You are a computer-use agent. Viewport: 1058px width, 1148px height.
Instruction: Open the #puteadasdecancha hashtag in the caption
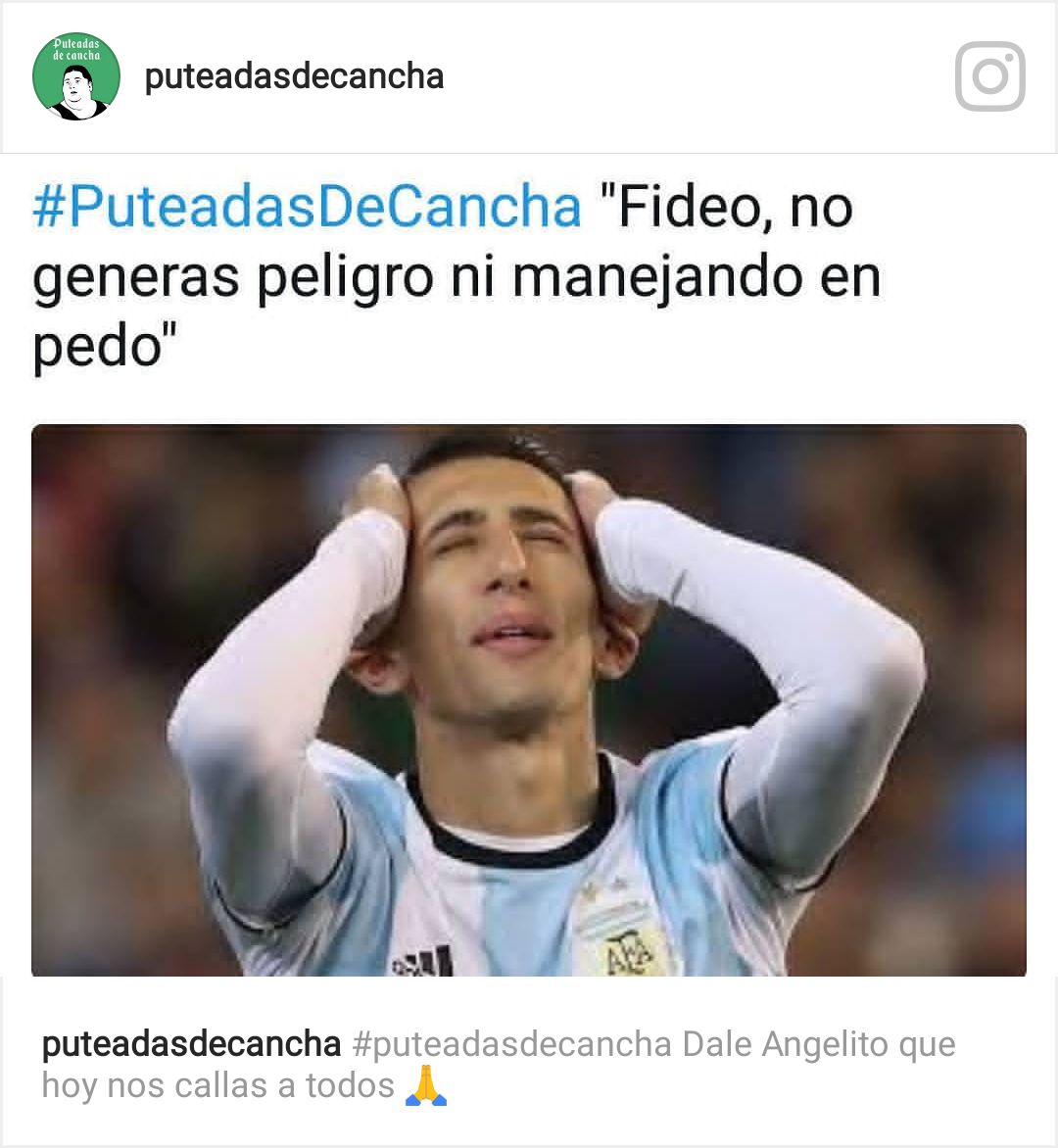coord(511,1044)
